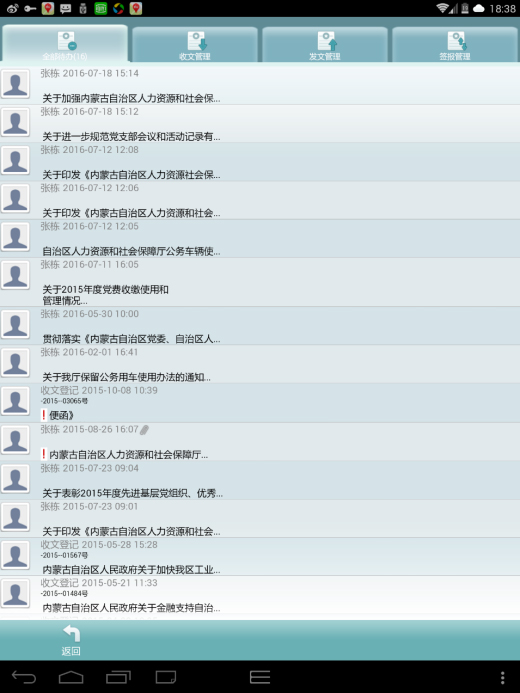Tap the 返回 button
The height and width of the screenshot is (693, 520).
[x=71, y=640]
